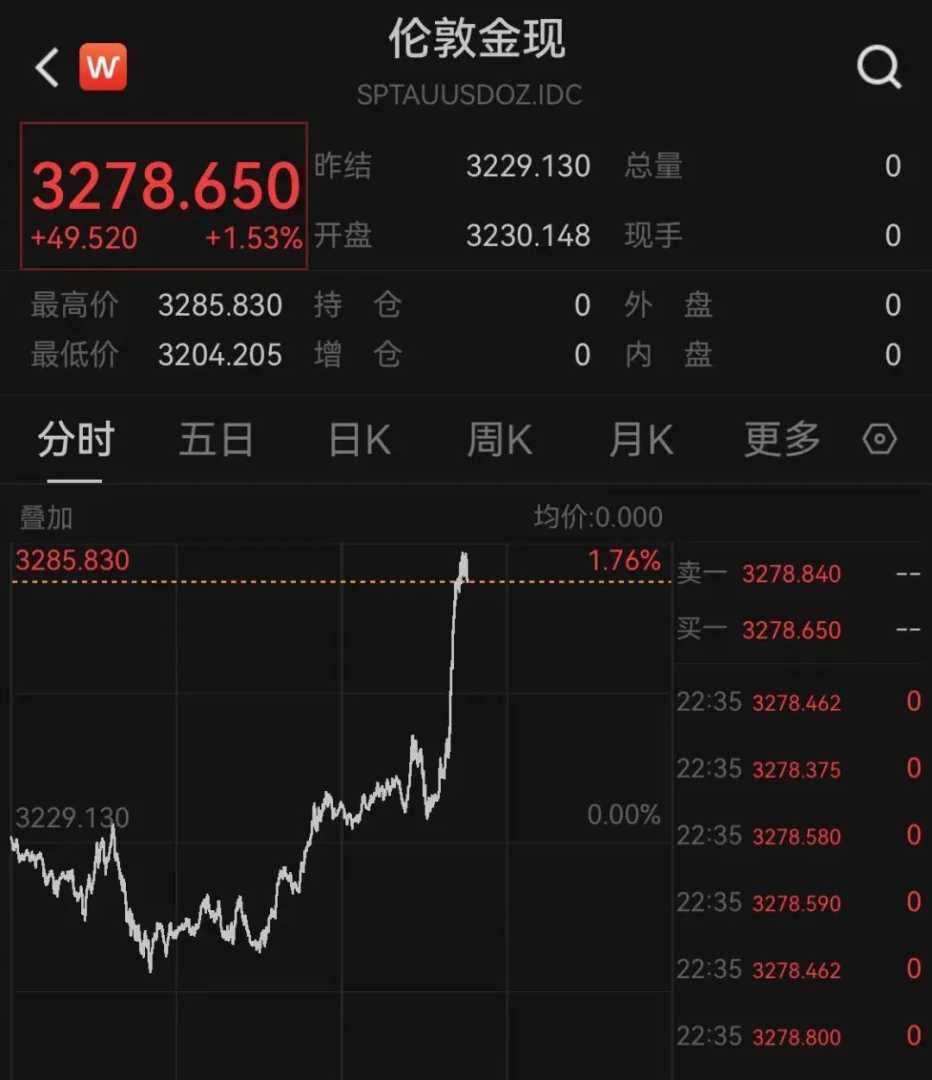Tap the orange W icon
The image size is (932, 1080).
pyautogui.click(x=104, y=68)
